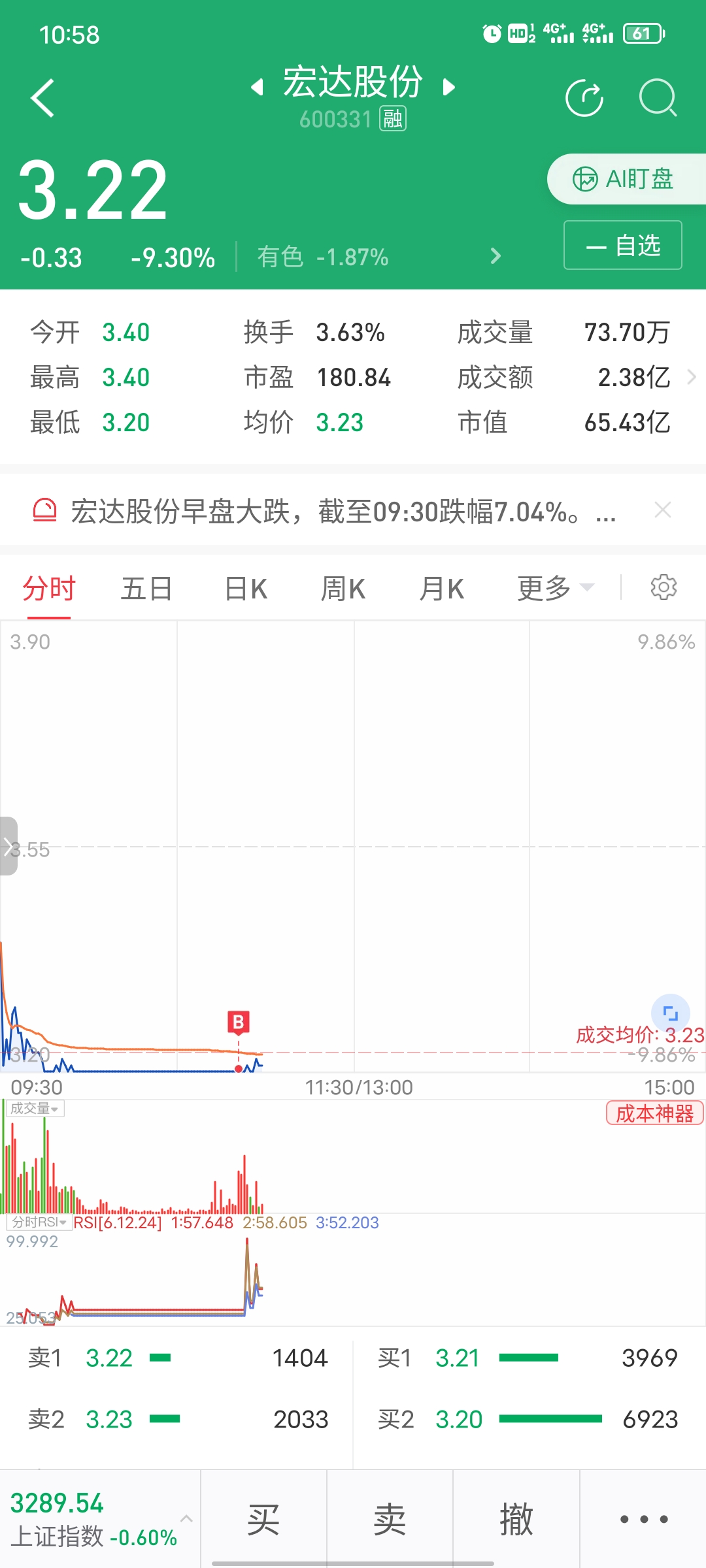
Task: Tap the AI盯盘 monitoring feature
Action: click(623, 178)
